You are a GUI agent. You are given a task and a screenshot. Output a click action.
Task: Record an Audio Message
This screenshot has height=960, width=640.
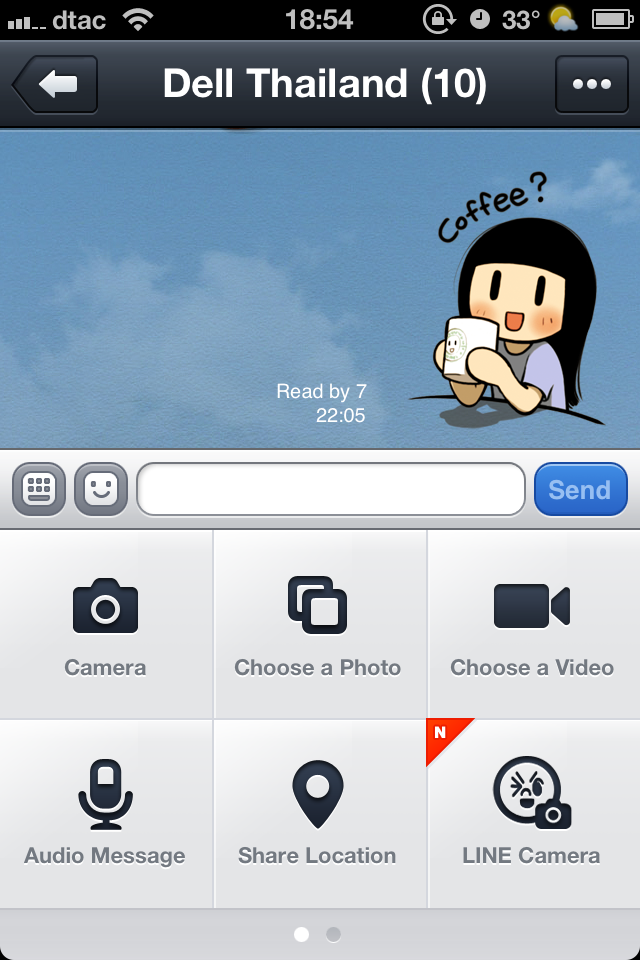point(106,812)
